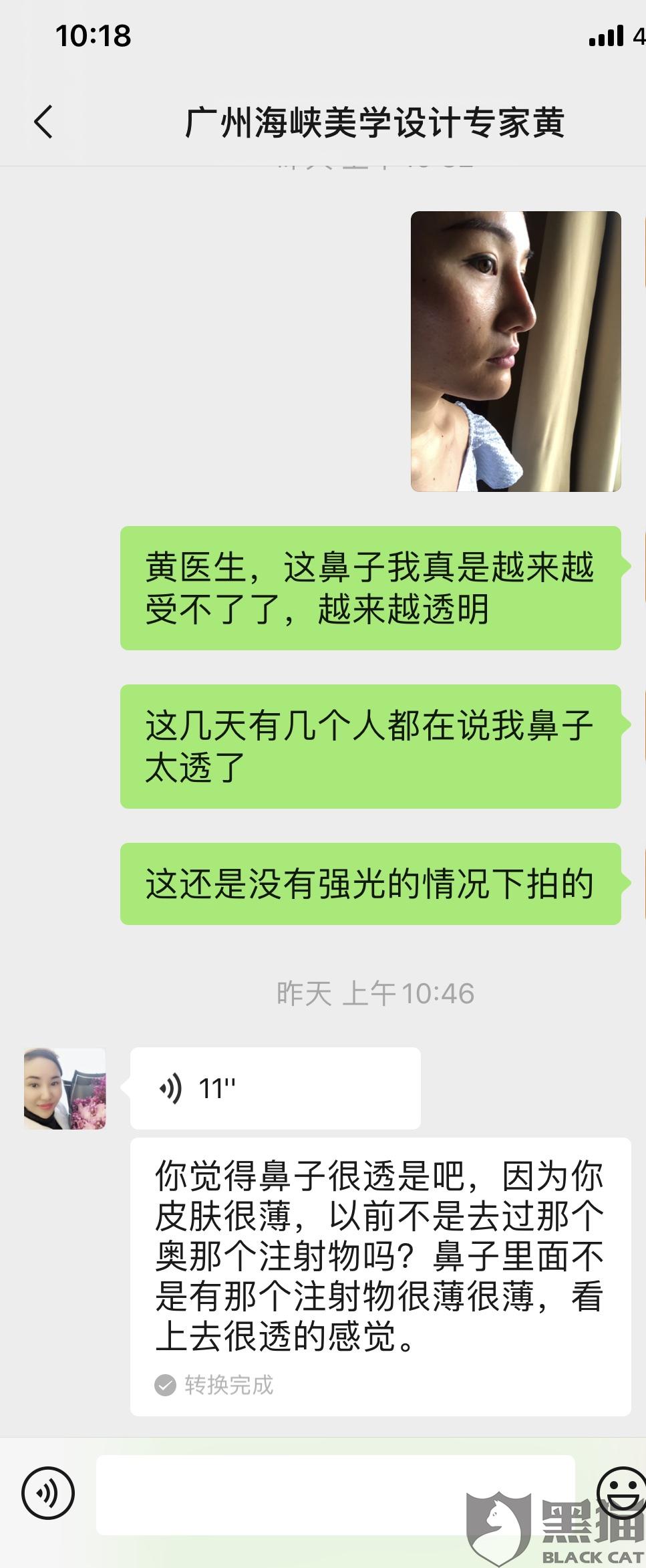Go back from the chat
This screenshot has width=646, height=1568.
pos(43,122)
